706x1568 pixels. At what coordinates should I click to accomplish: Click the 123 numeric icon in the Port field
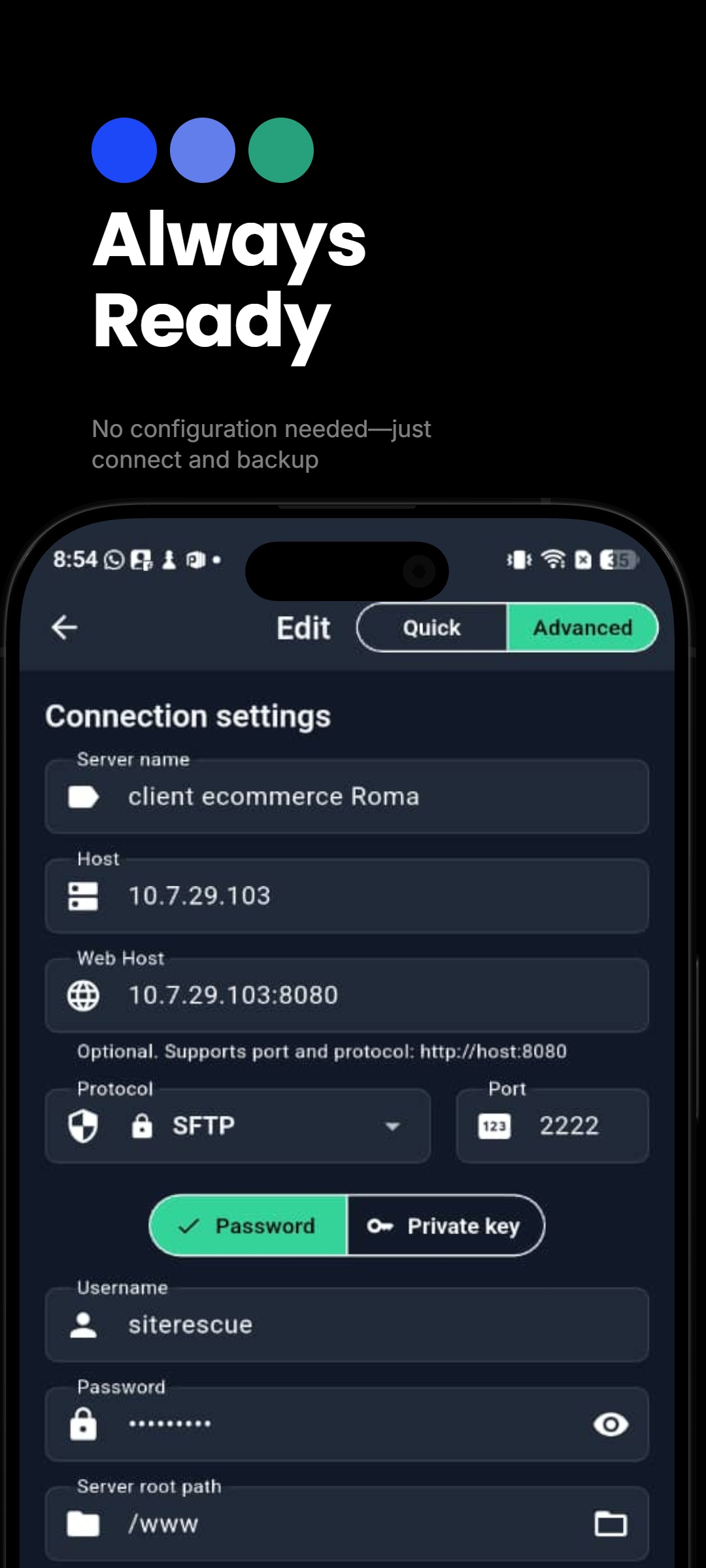click(x=494, y=1125)
